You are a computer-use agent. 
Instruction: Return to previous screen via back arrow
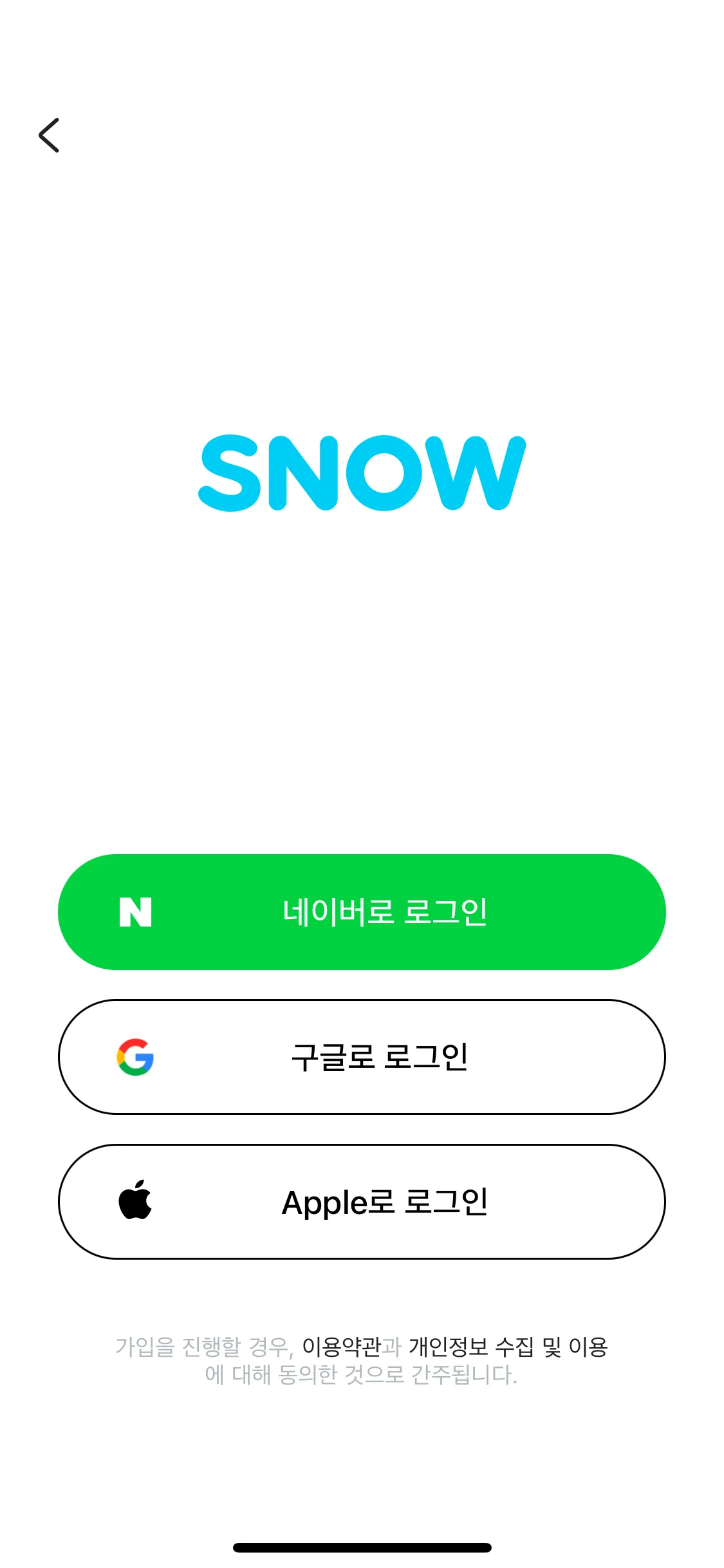(49, 135)
